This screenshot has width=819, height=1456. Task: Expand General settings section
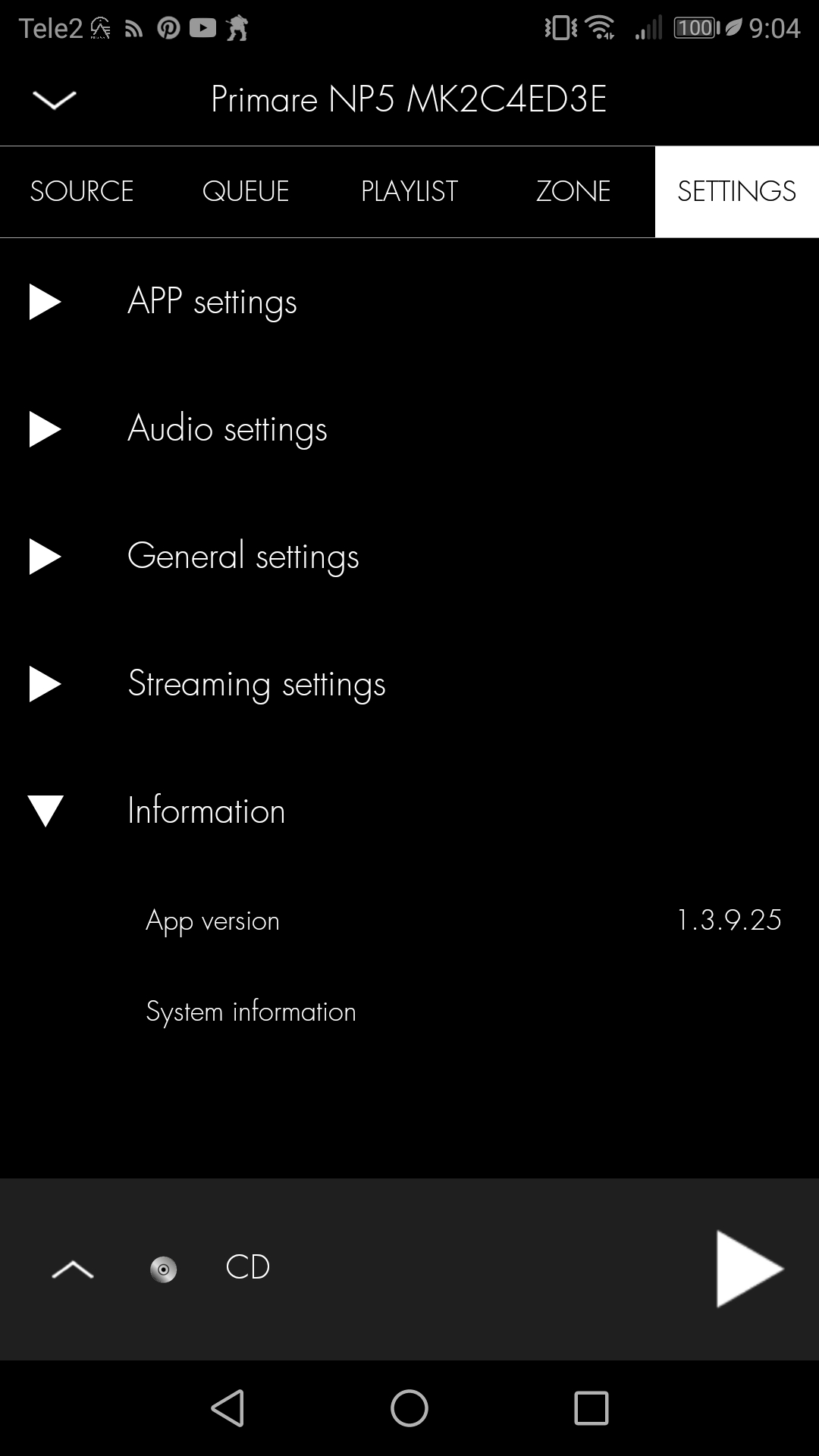tap(243, 557)
